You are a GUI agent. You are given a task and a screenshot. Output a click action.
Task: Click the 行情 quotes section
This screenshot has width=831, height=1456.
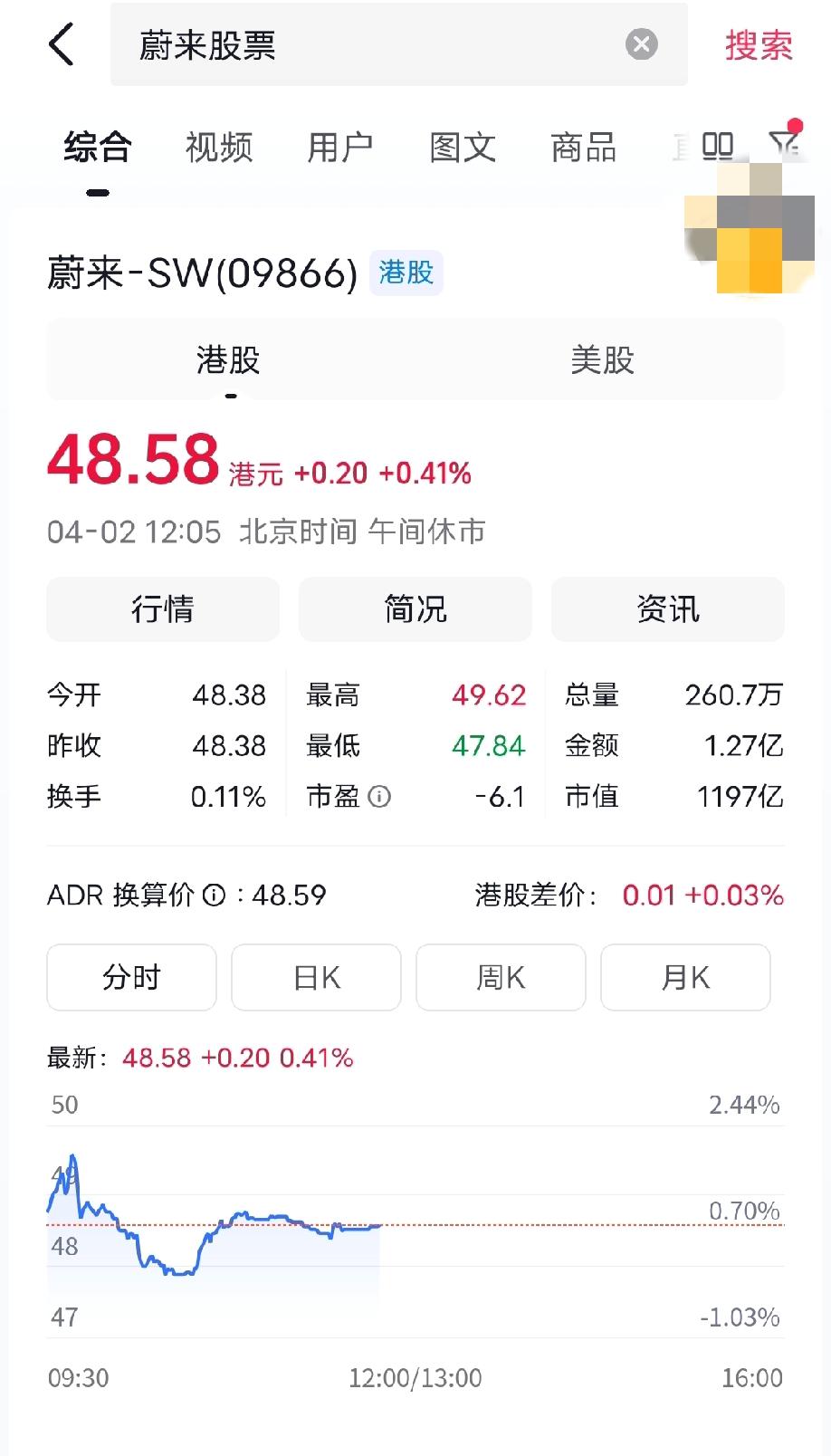163,609
